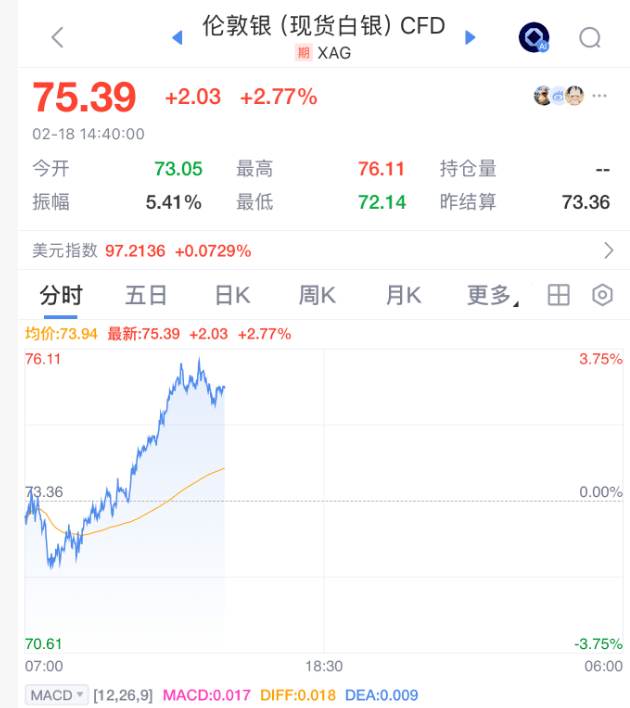Open the chart layout grid icon
630x708 pixels.
click(558, 295)
